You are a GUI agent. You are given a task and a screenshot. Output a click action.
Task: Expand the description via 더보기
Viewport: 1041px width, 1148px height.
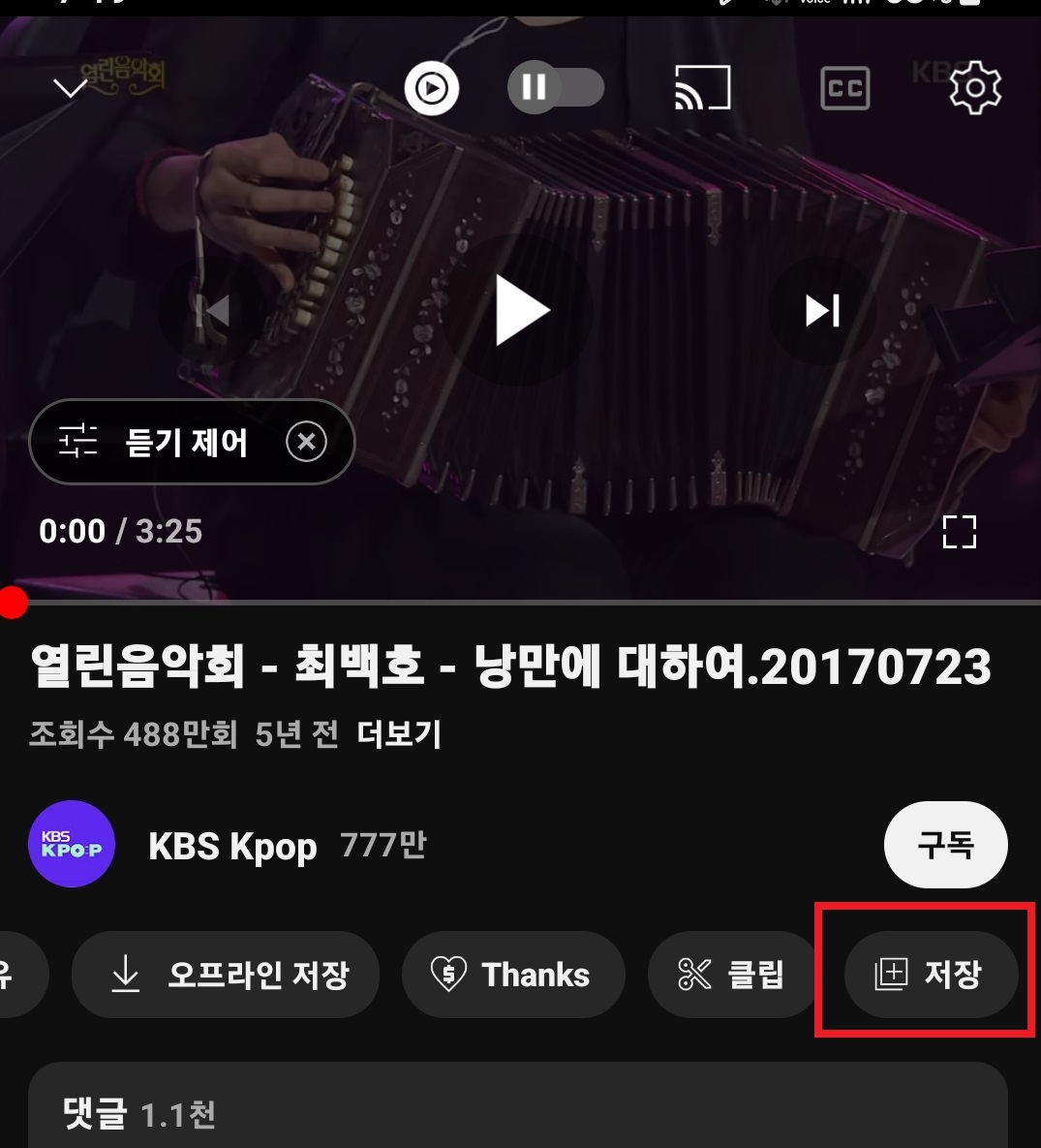398,734
